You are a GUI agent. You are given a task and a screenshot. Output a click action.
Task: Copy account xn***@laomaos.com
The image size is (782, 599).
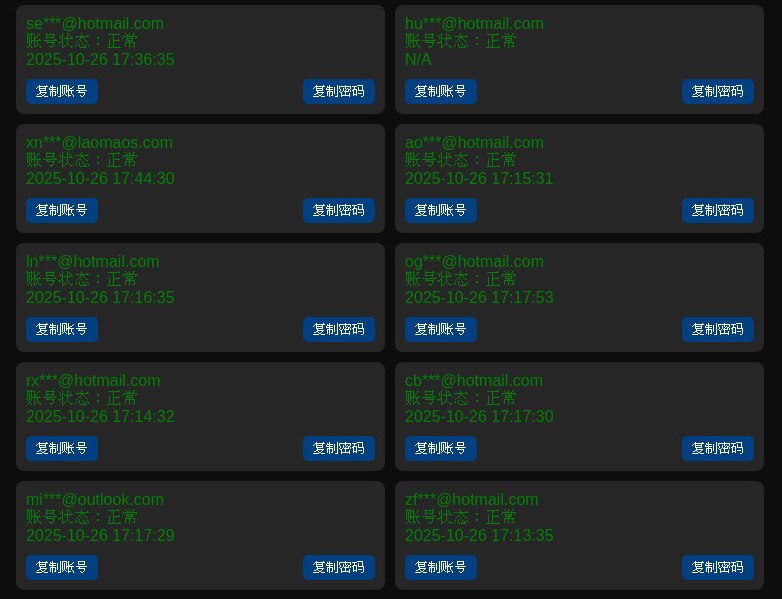(62, 210)
